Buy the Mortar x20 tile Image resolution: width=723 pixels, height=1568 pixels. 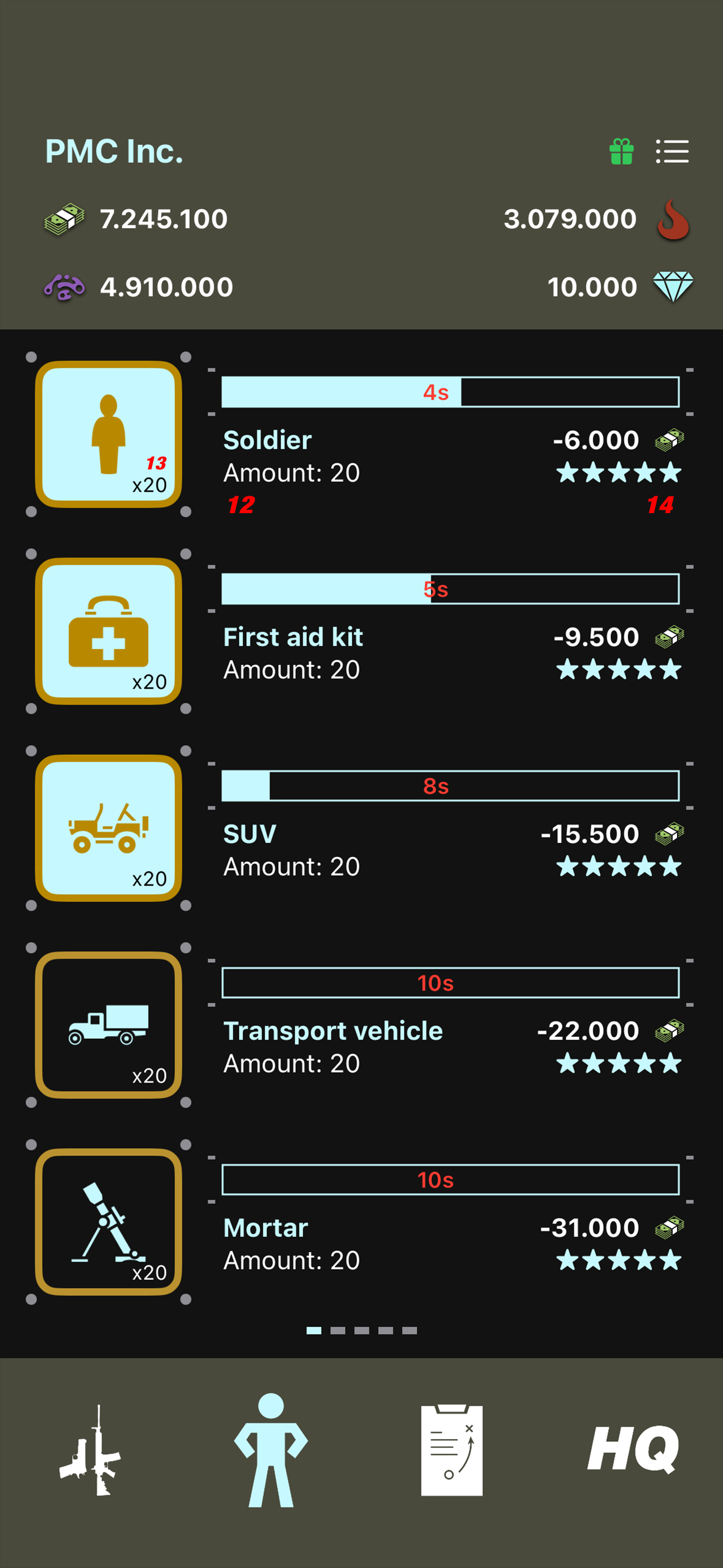click(109, 1221)
